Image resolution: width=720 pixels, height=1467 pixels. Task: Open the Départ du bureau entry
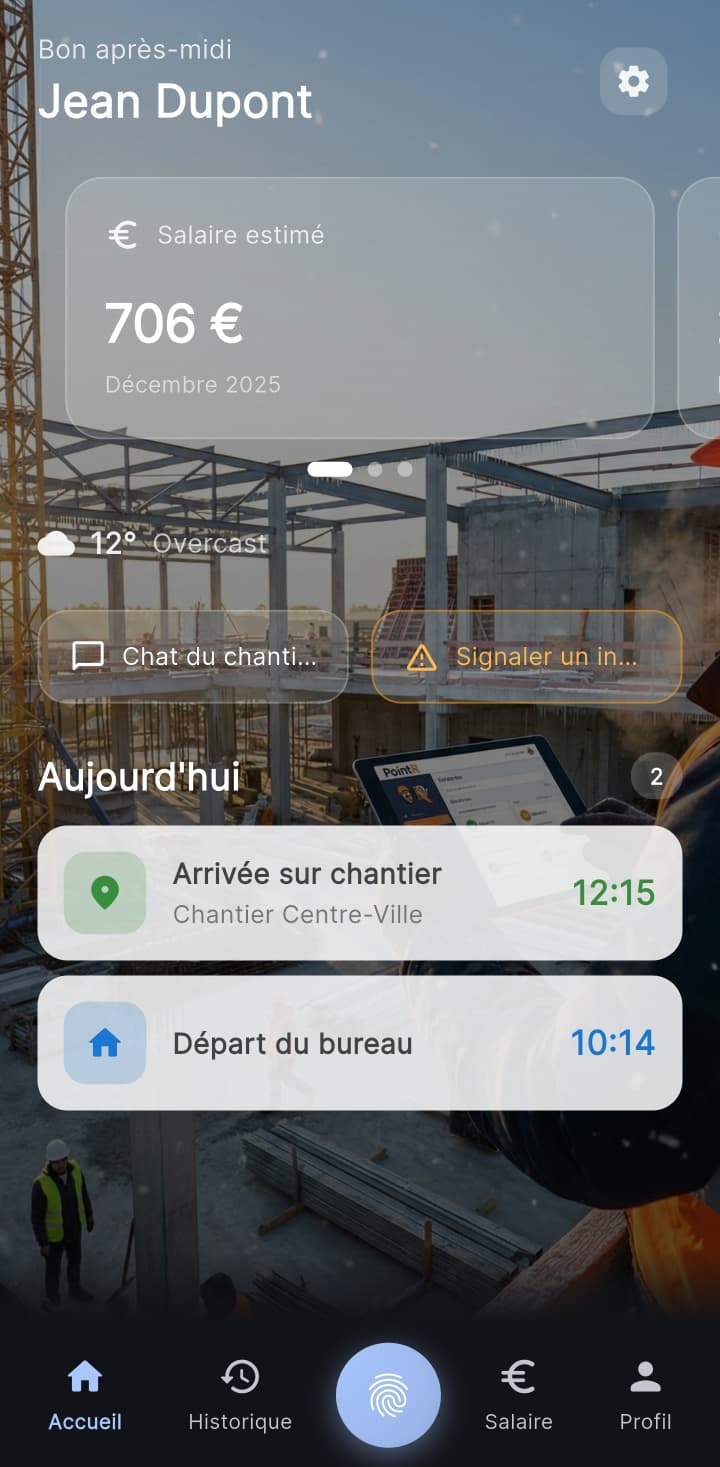tap(360, 1042)
